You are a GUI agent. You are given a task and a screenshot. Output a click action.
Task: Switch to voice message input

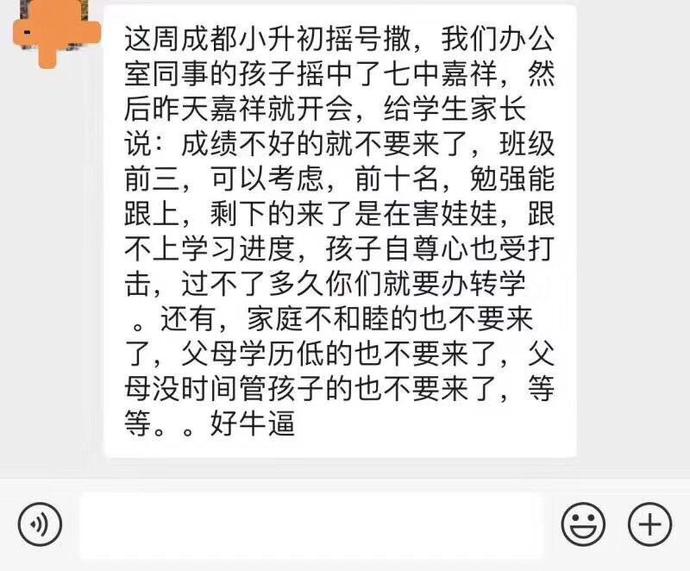coord(40,524)
